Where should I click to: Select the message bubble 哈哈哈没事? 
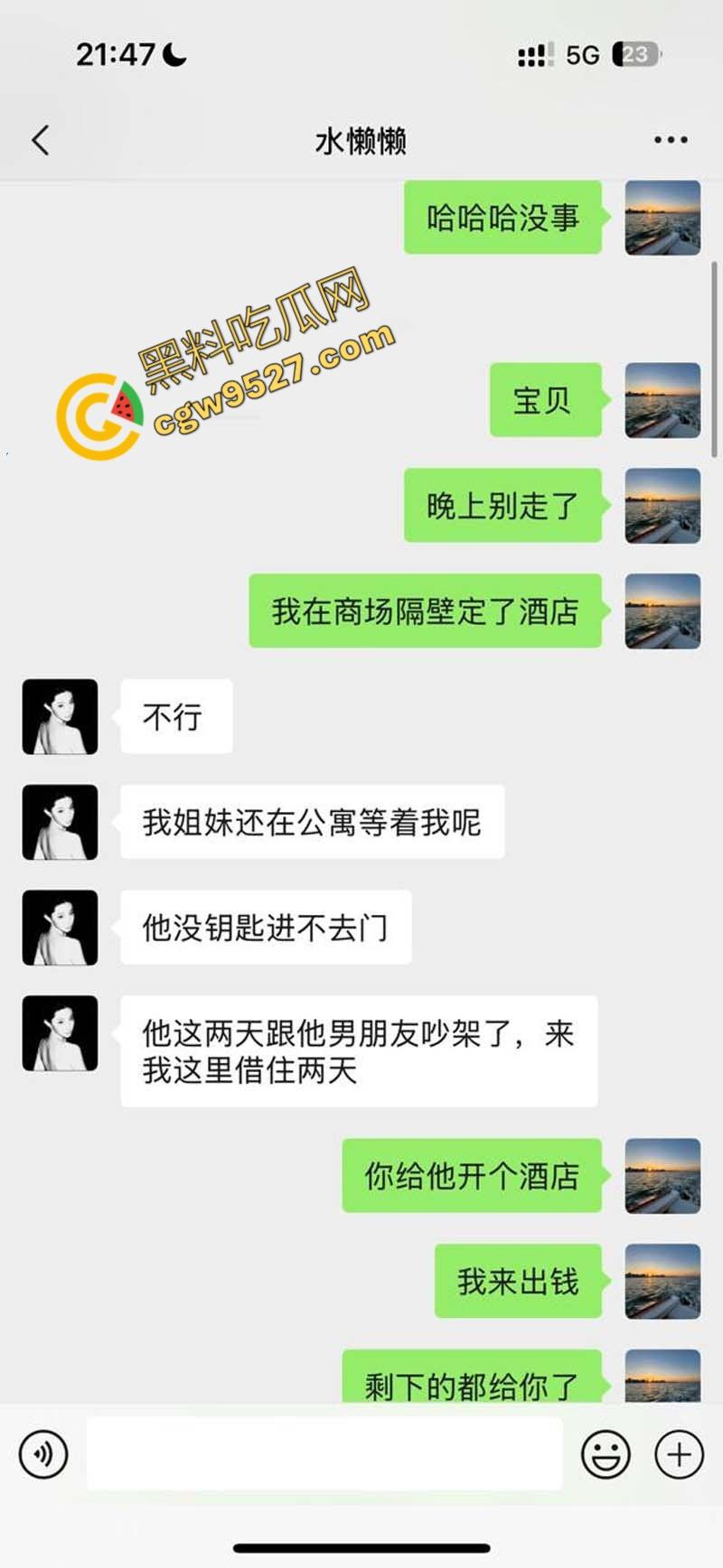click(x=502, y=218)
